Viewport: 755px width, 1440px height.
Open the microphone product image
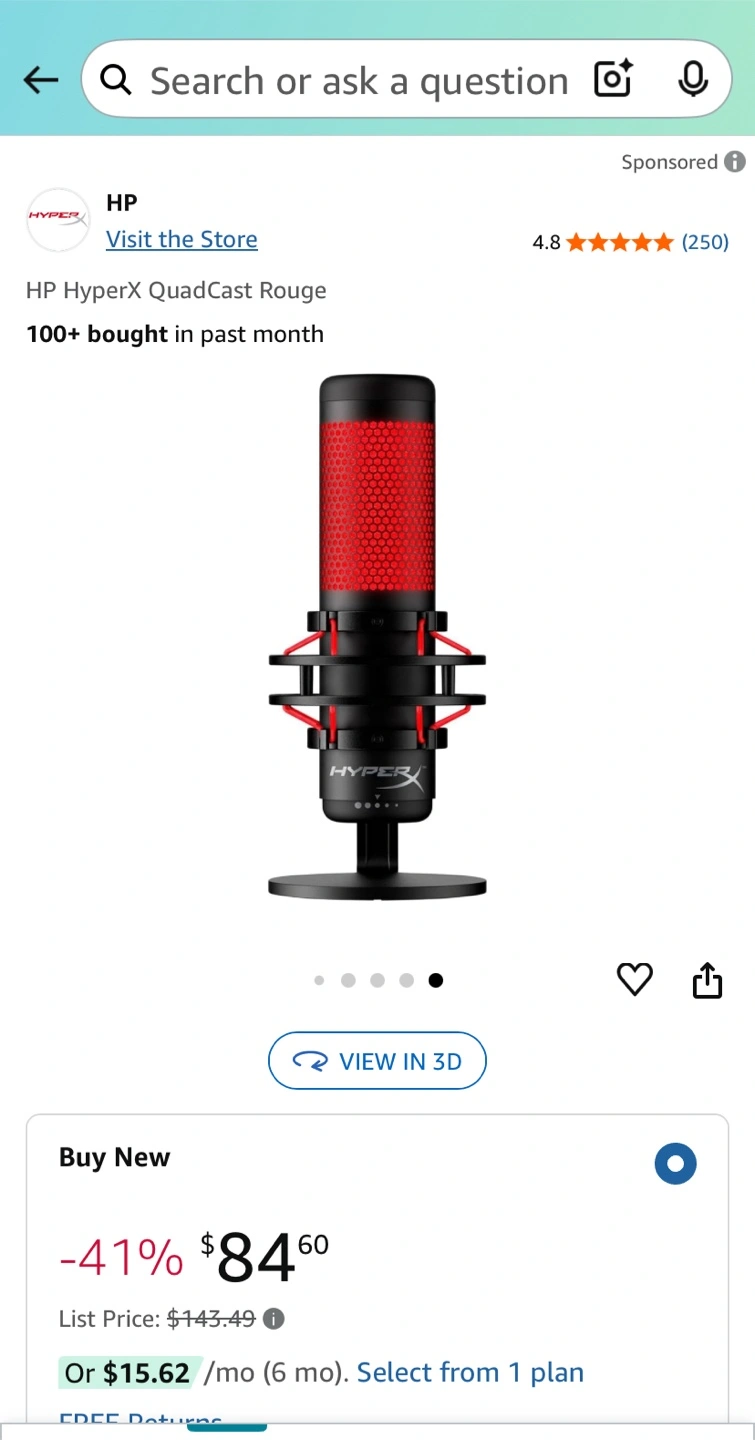[377, 635]
